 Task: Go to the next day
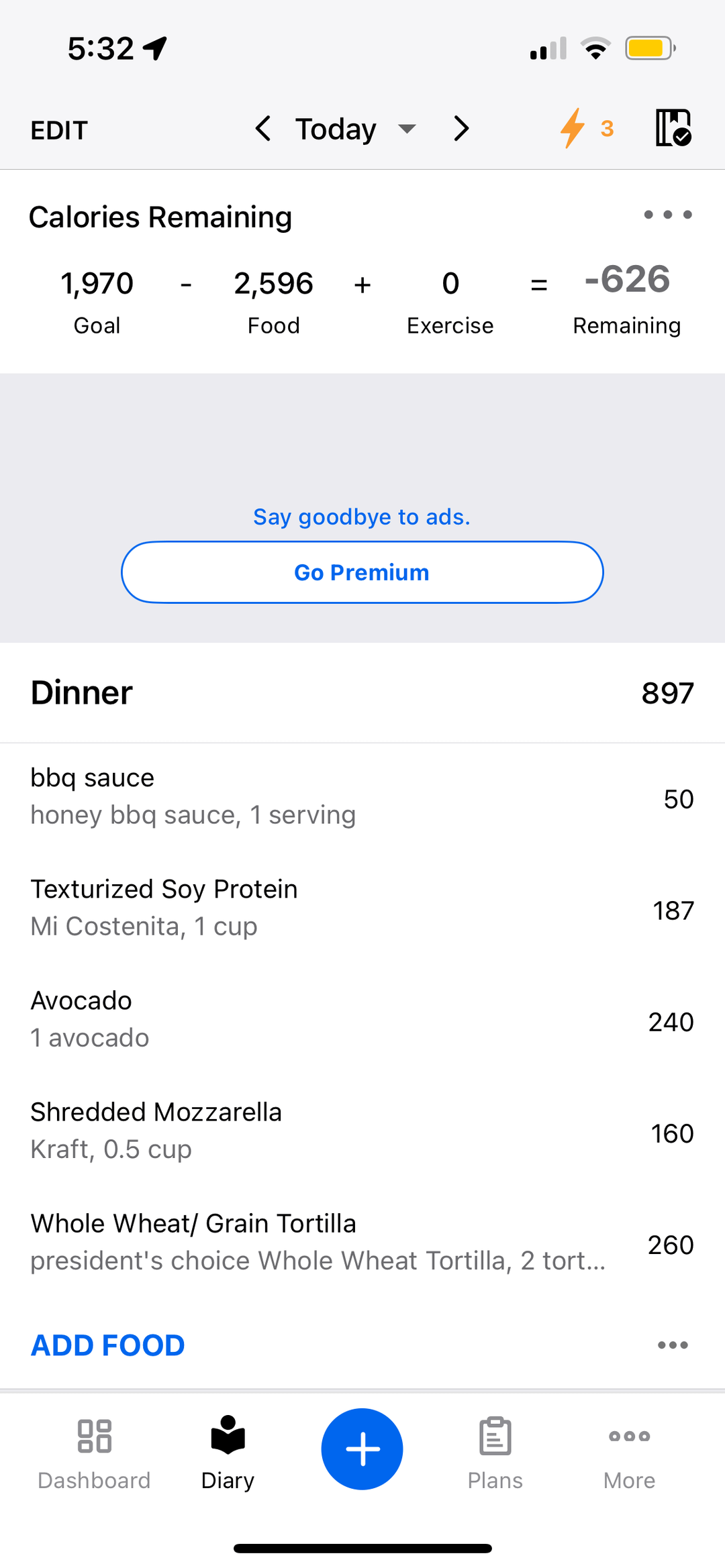(x=461, y=128)
